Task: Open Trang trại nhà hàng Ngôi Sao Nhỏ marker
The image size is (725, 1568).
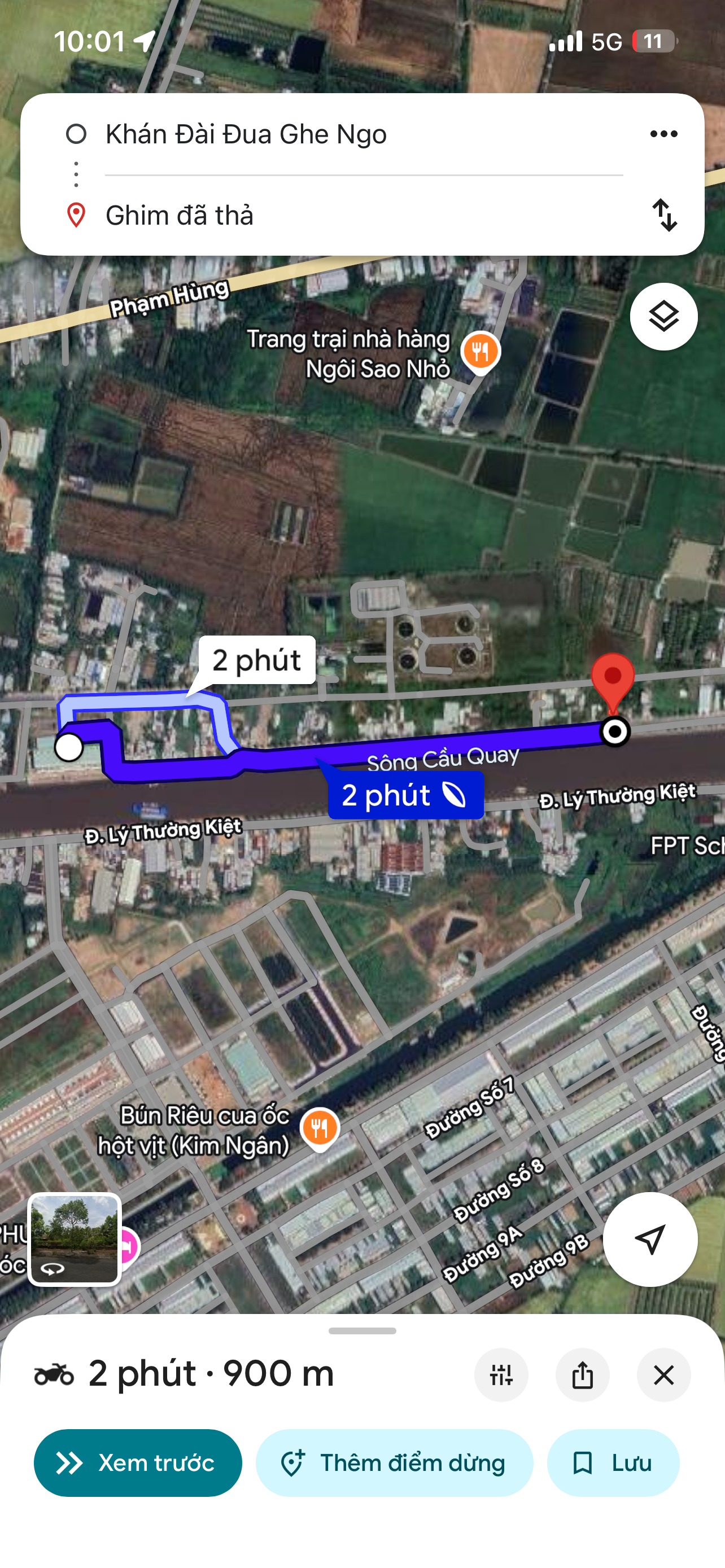Action: 481,352
